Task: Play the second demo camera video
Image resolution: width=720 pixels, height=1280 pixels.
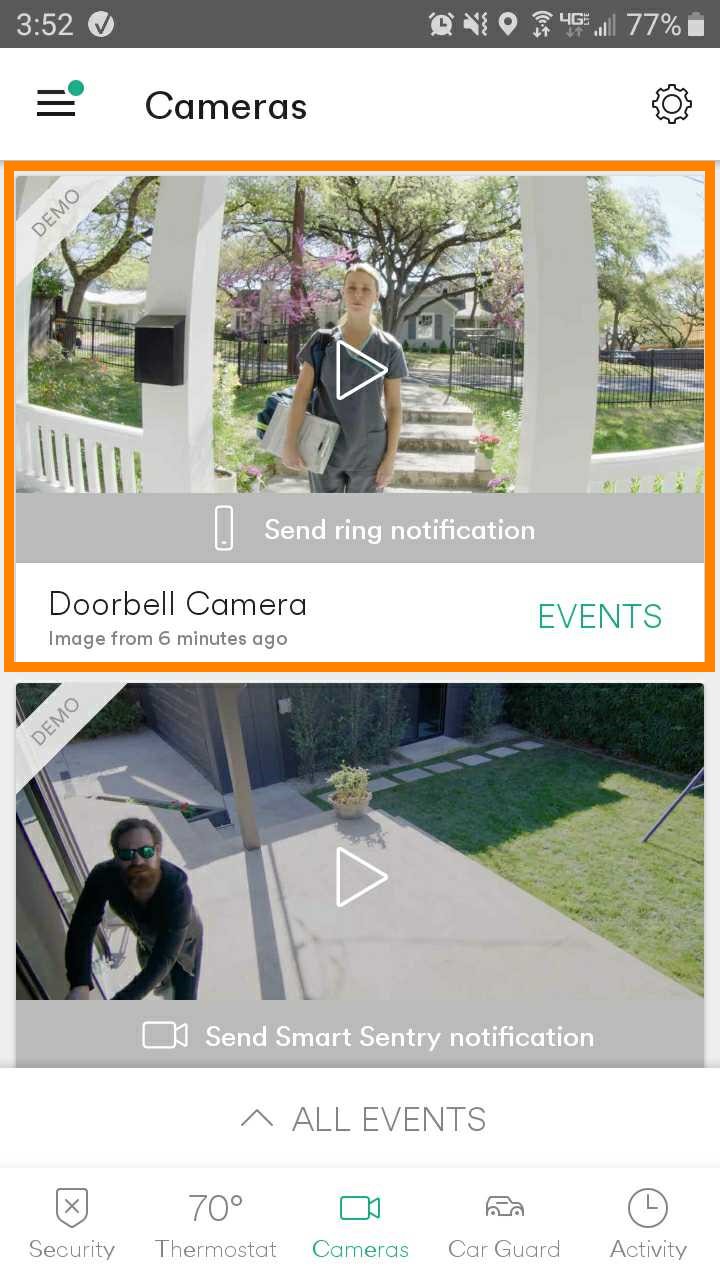Action: click(360, 877)
